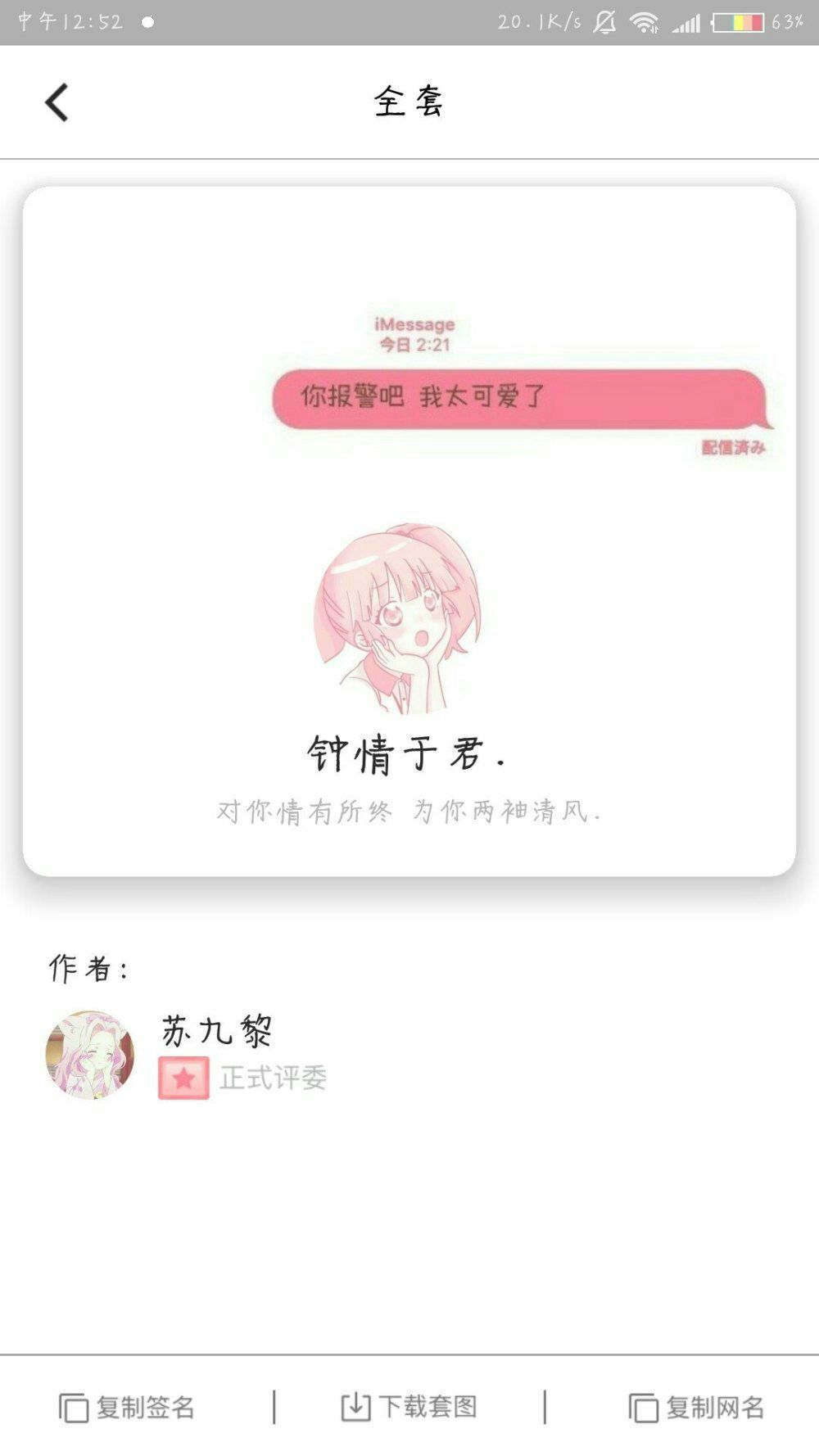Image resolution: width=819 pixels, height=1456 pixels.
Task: Tap 复制网名 to copy the nickname
Action: (696, 1408)
